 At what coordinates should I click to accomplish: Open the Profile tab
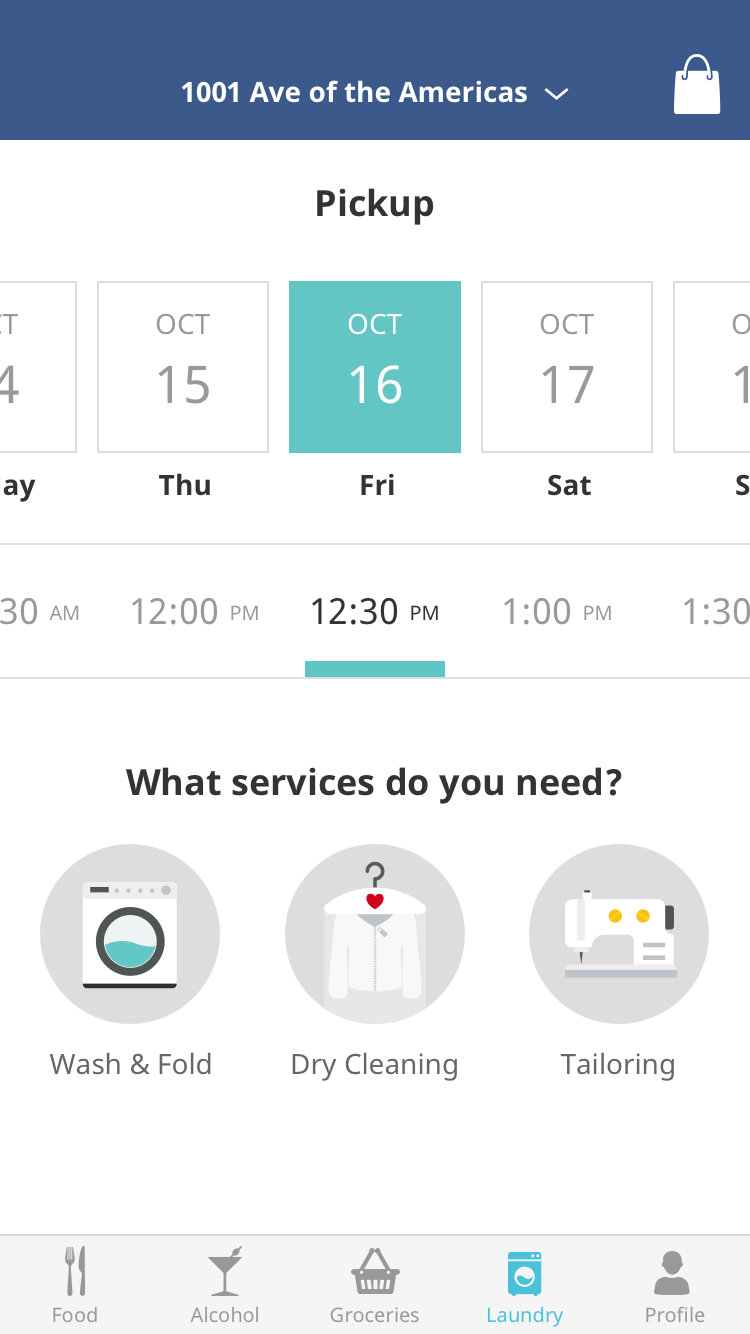[x=675, y=1285]
